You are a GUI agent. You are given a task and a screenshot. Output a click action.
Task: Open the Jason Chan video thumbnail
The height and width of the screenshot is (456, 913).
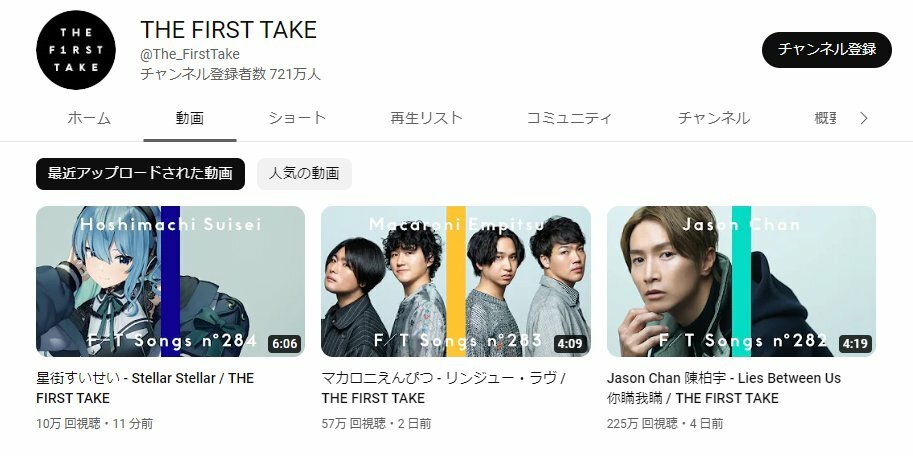point(741,281)
